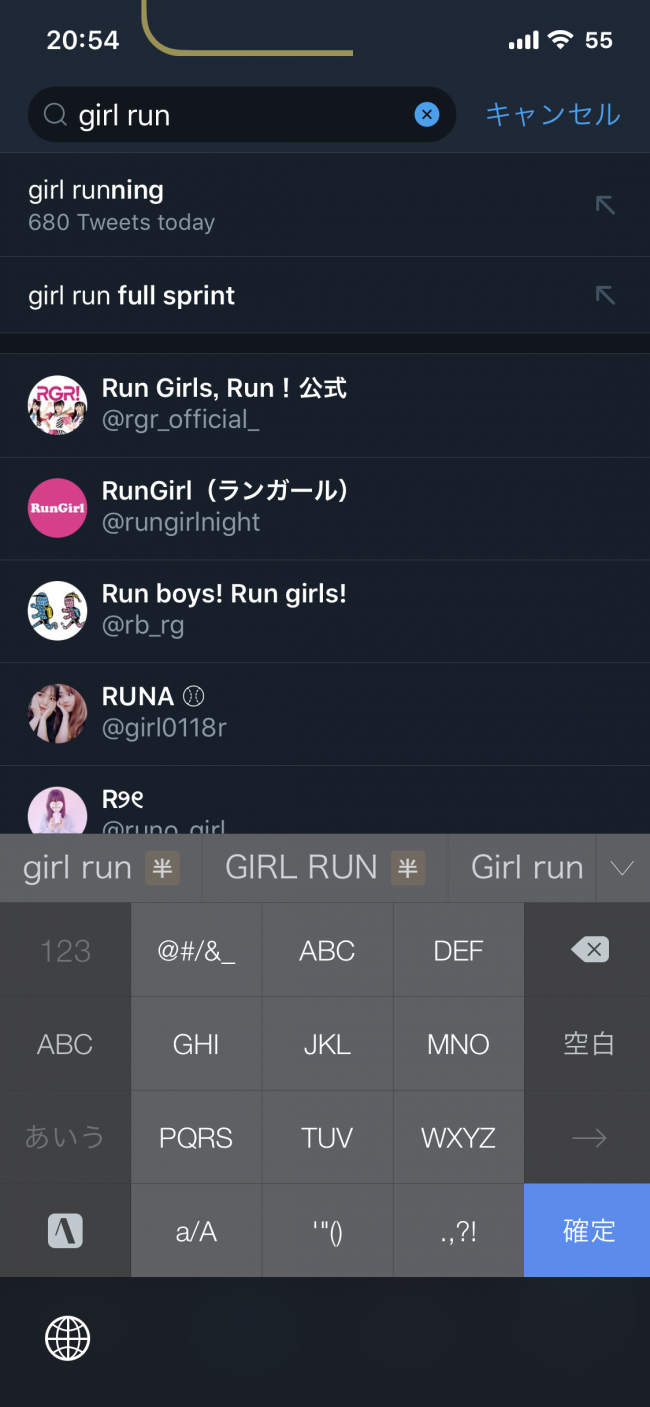Switch keyboard with the globe icon

[68, 1338]
